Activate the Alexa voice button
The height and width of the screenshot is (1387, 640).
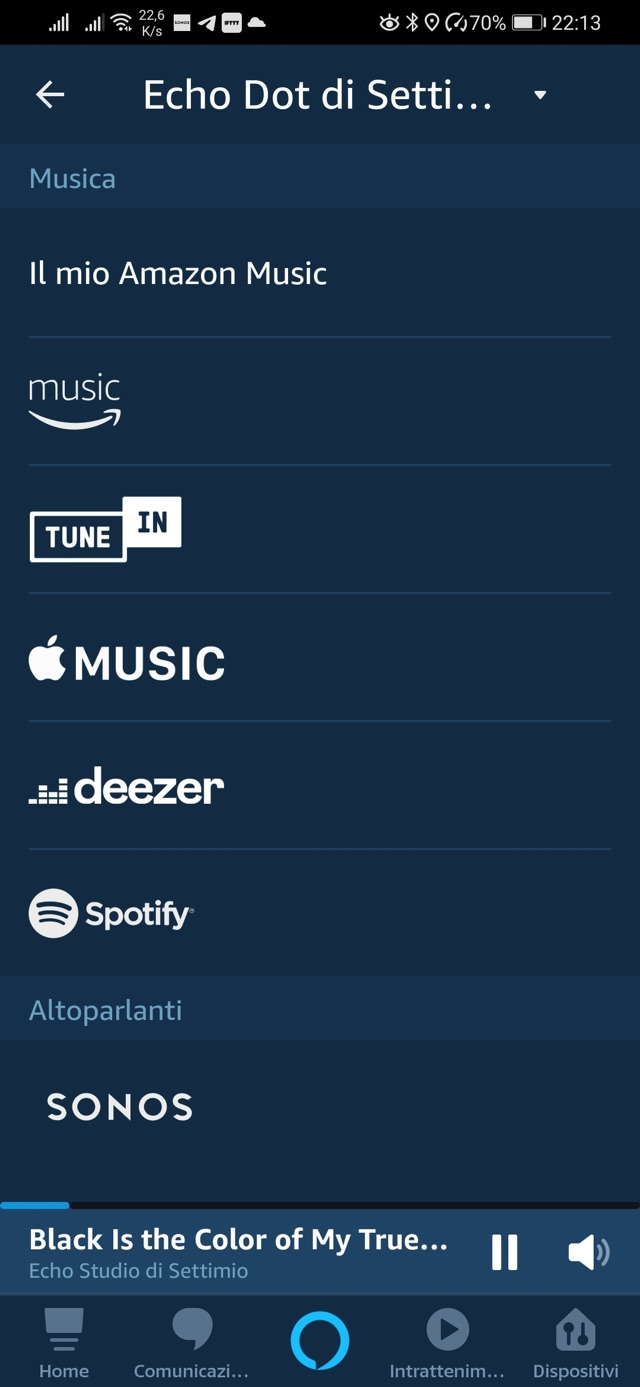(320, 1341)
